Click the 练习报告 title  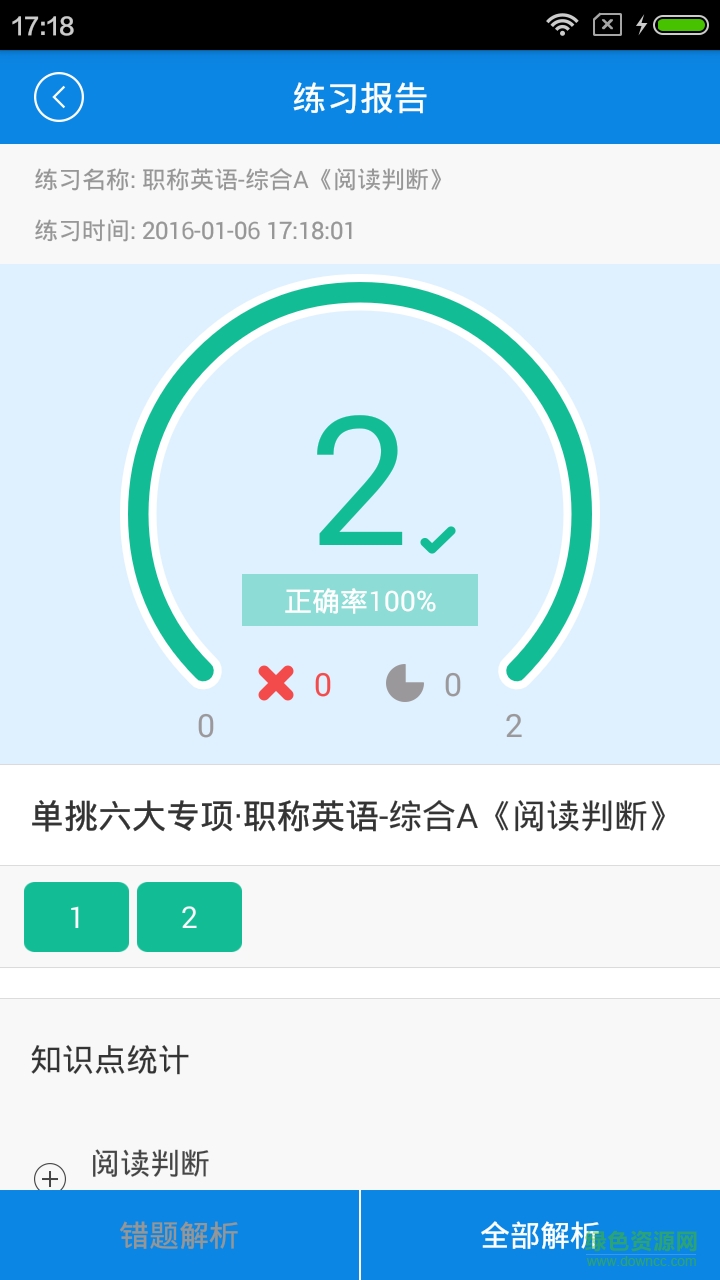(x=360, y=97)
